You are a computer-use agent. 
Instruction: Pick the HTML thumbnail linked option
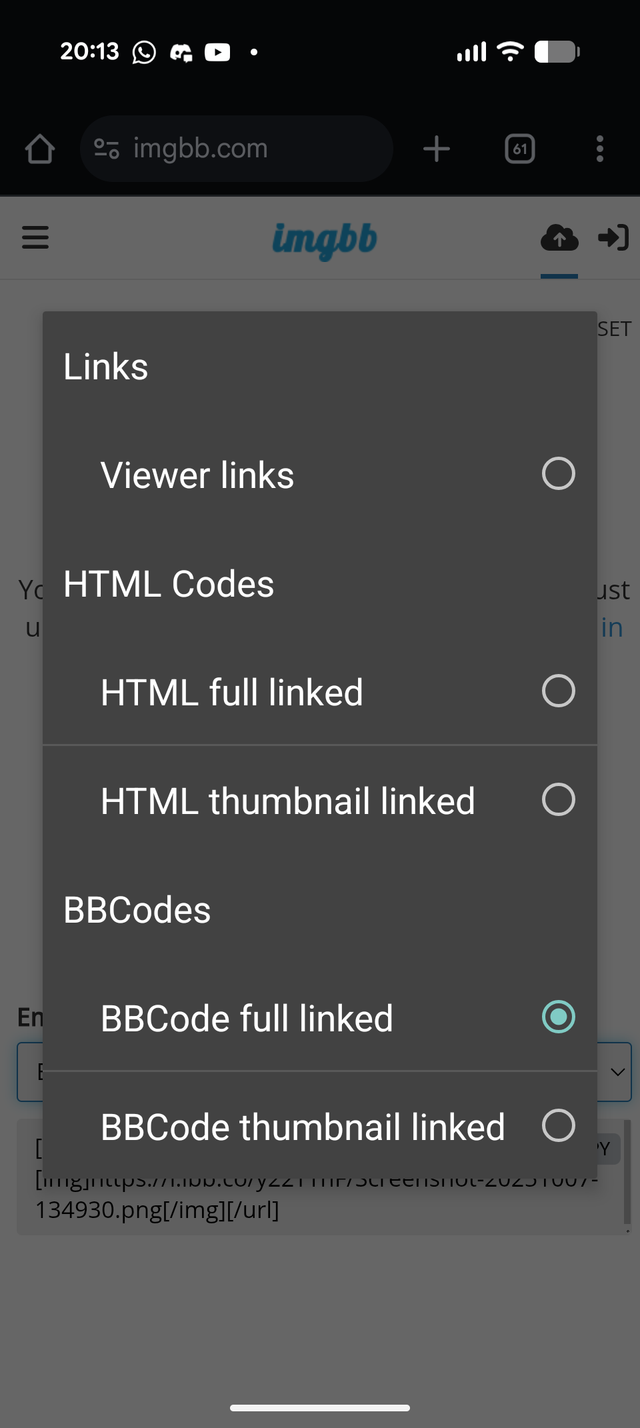pos(320,800)
